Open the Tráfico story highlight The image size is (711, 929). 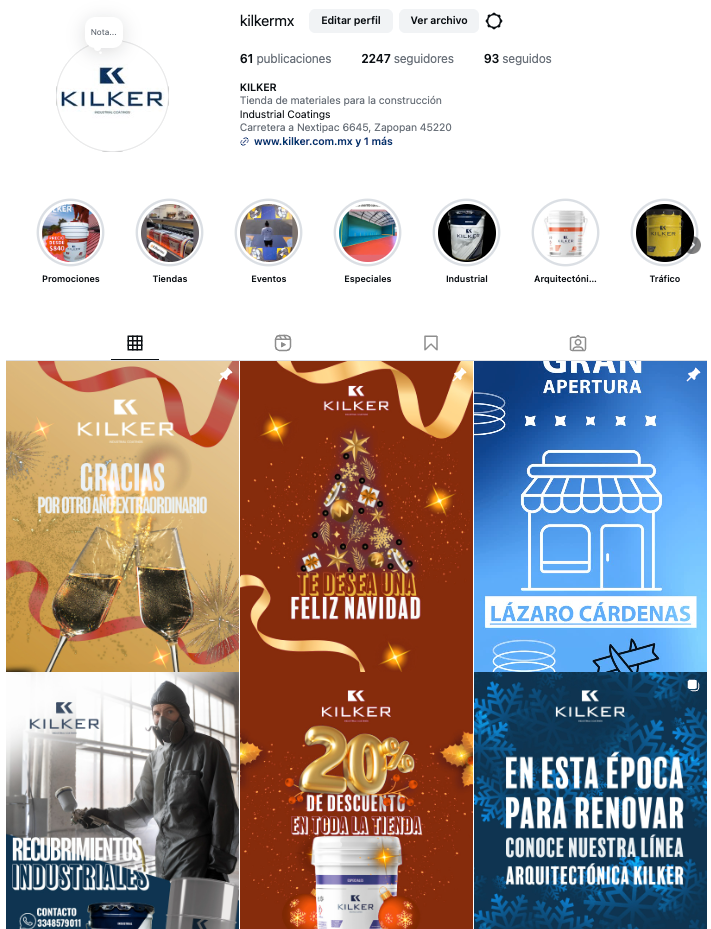click(x=664, y=233)
